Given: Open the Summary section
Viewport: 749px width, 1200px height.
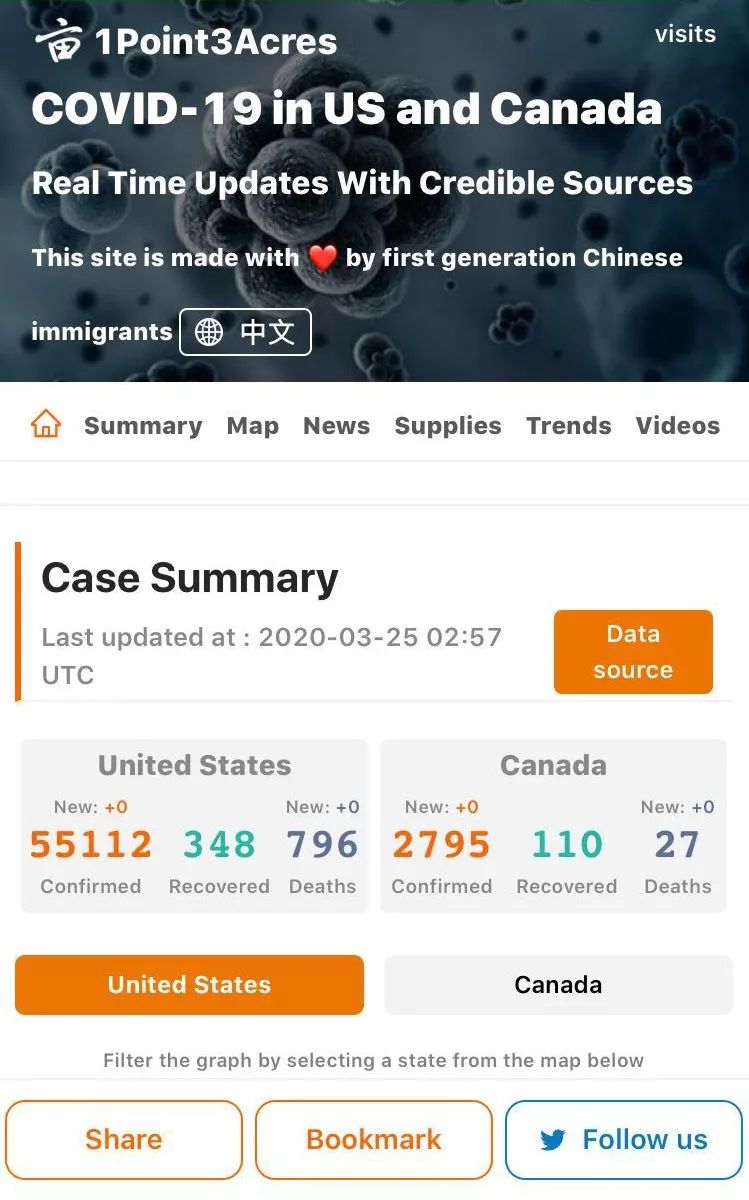Looking at the screenshot, I should point(143,425).
